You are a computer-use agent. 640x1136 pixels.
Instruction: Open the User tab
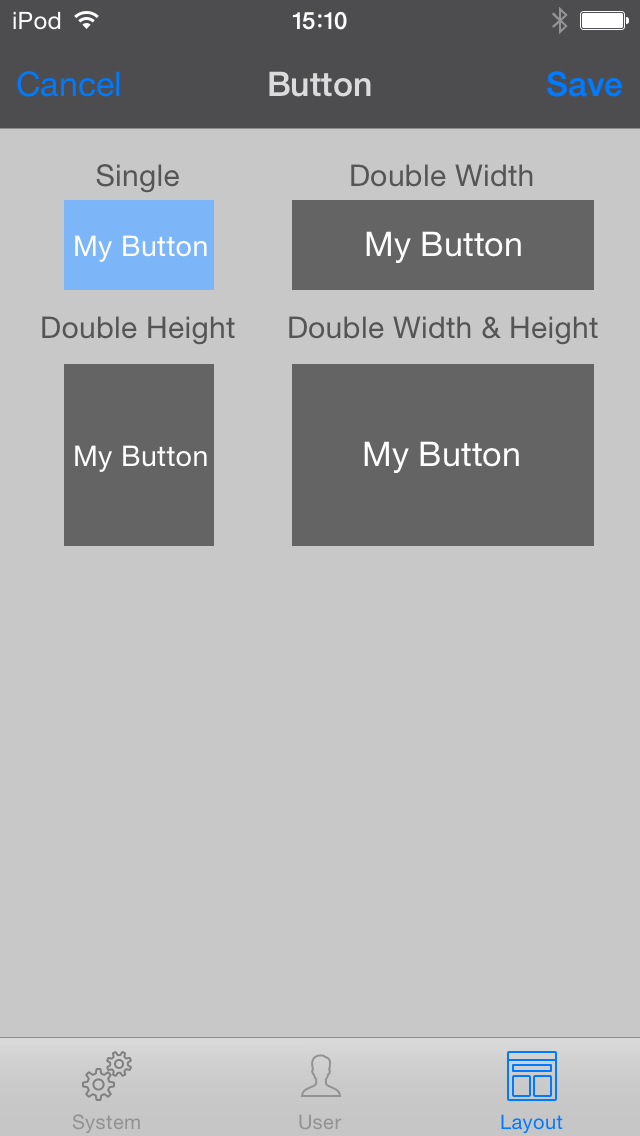pos(320,1088)
